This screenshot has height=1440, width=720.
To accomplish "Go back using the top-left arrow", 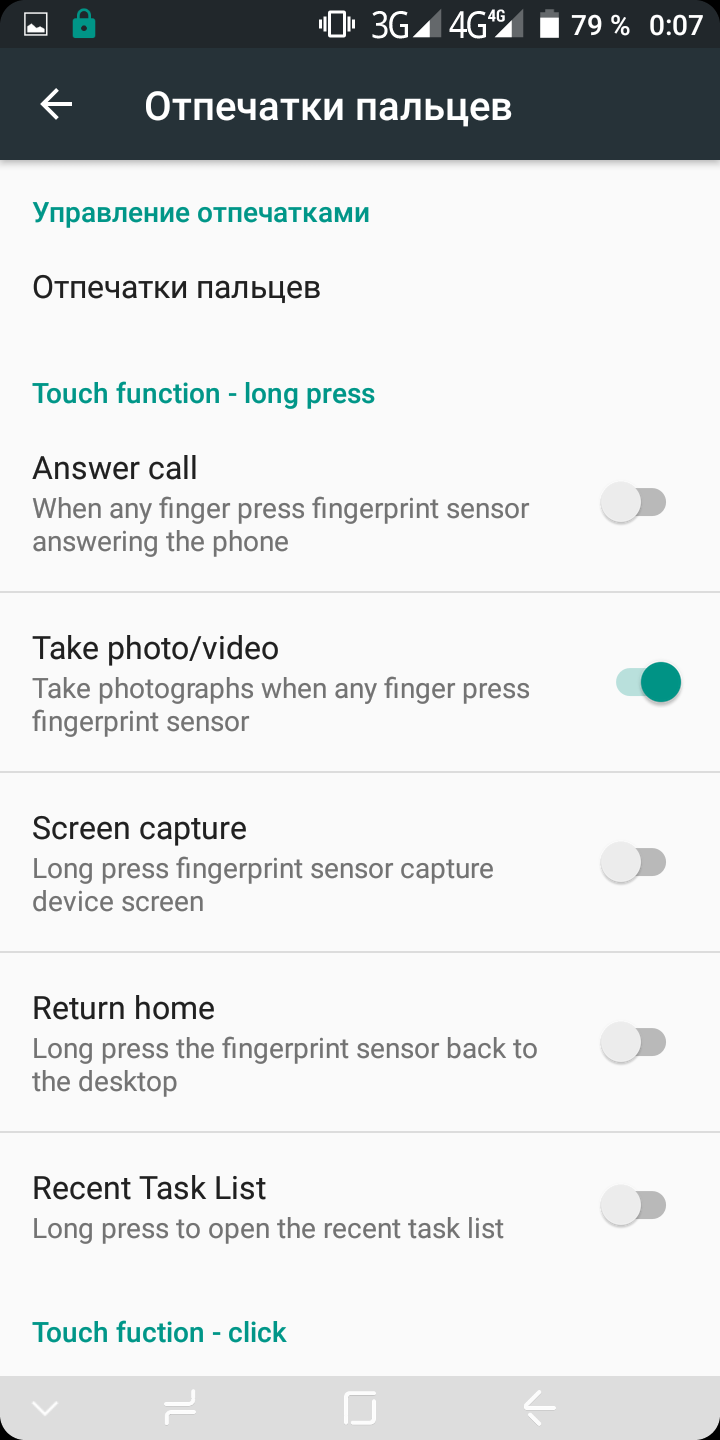I will pyautogui.click(x=56, y=105).
